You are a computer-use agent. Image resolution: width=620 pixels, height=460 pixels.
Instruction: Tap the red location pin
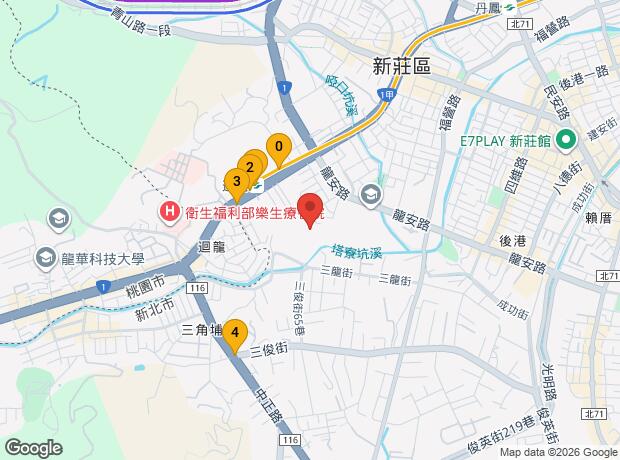click(311, 212)
